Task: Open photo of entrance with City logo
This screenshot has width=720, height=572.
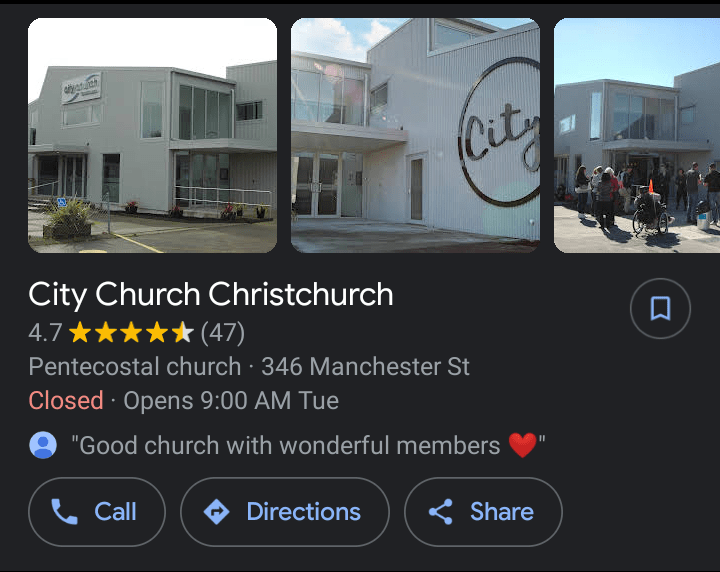Action: [415, 136]
